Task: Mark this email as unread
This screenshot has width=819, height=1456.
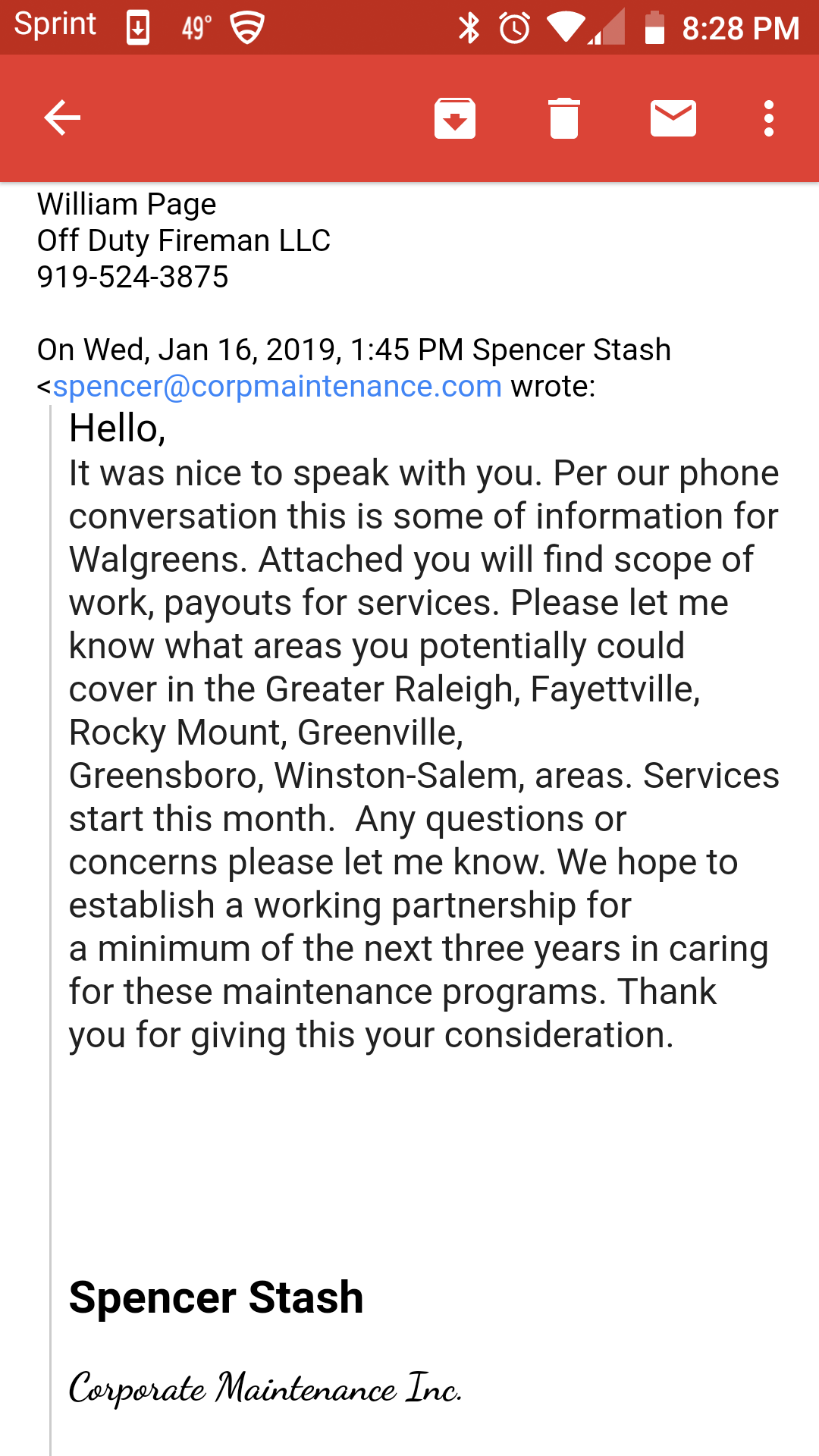Action: pyautogui.click(x=673, y=118)
